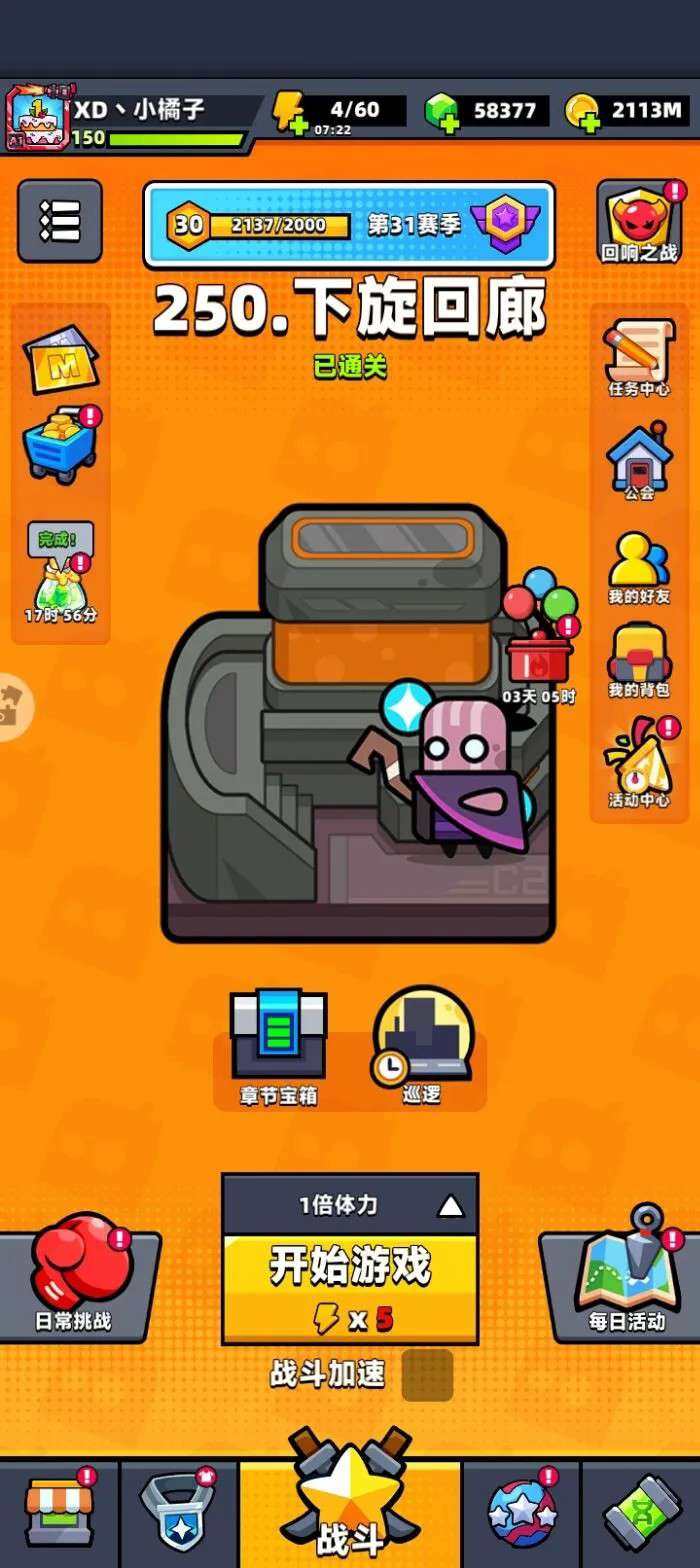Open 活动中心 activity center
The height and width of the screenshot is (1568, 700).
coord(639,765)
